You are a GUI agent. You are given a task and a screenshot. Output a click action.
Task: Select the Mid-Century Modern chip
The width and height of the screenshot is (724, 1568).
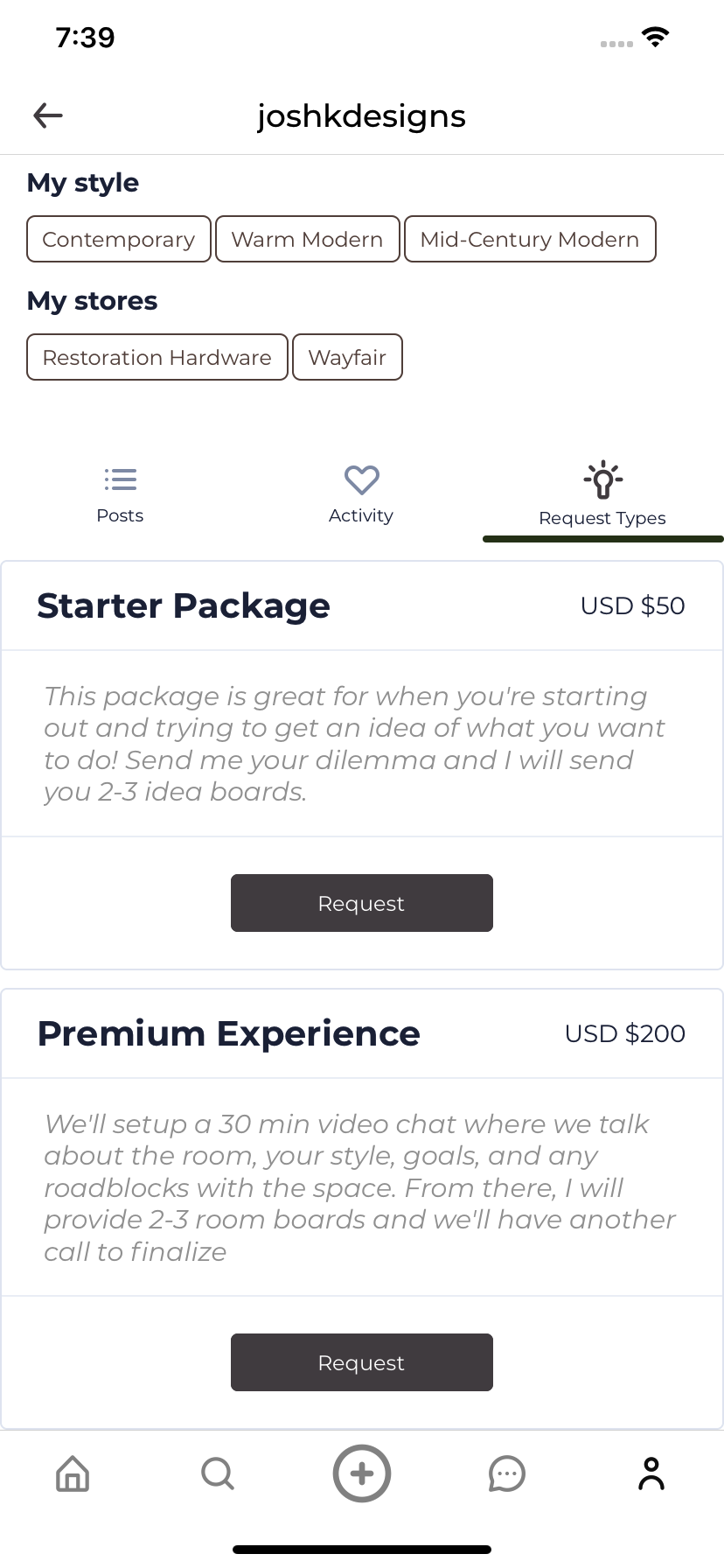pos(530,239)
